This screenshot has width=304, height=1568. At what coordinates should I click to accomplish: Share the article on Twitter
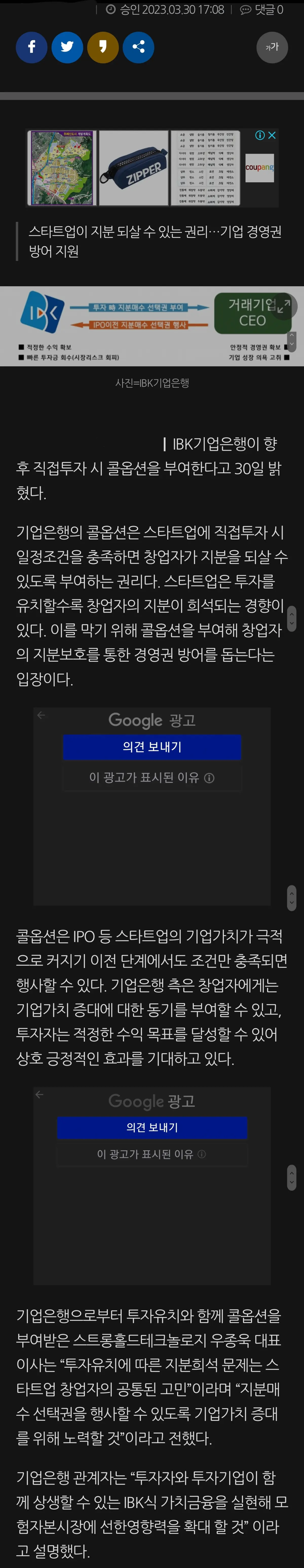(67, 47)
